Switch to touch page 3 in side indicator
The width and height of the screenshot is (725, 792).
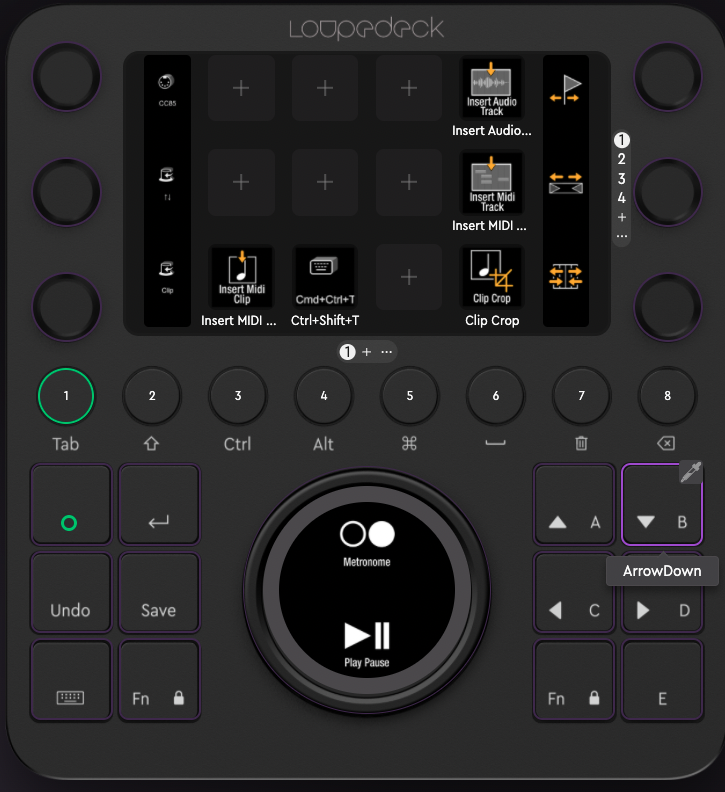(621, 178)
